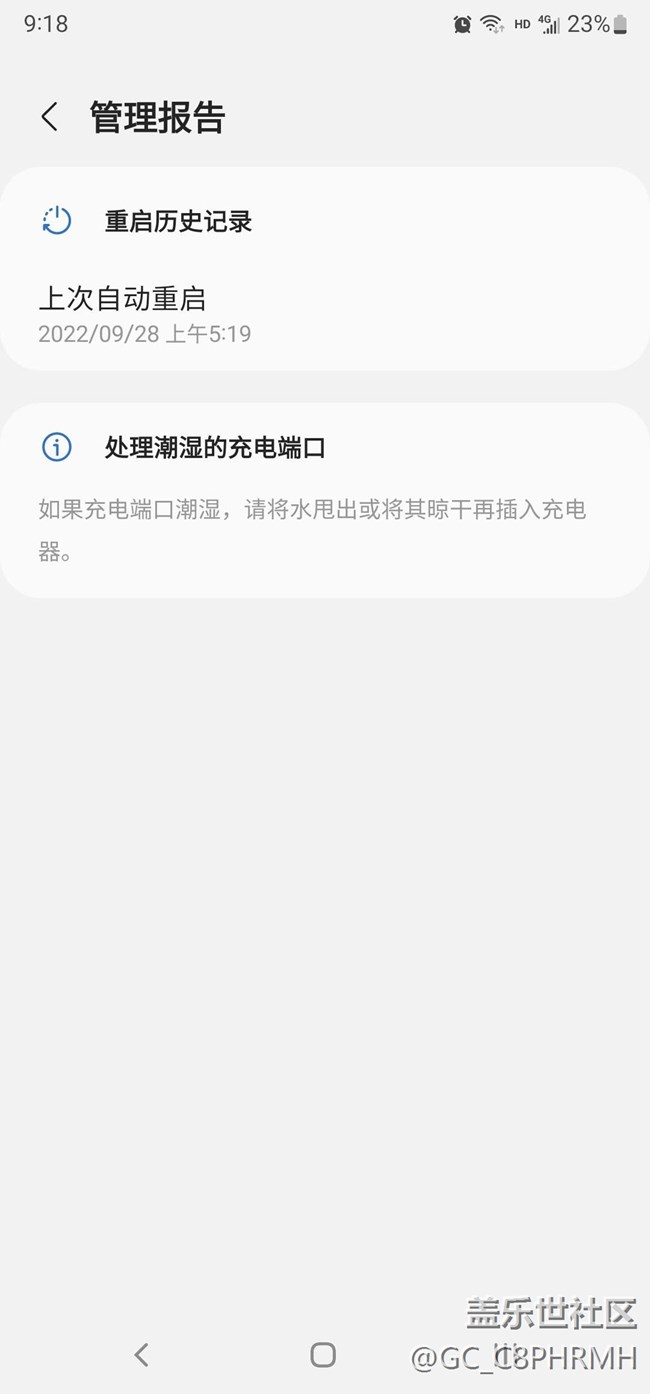
Task: Tap the system navigation back button
Action: click(141, 1355)
